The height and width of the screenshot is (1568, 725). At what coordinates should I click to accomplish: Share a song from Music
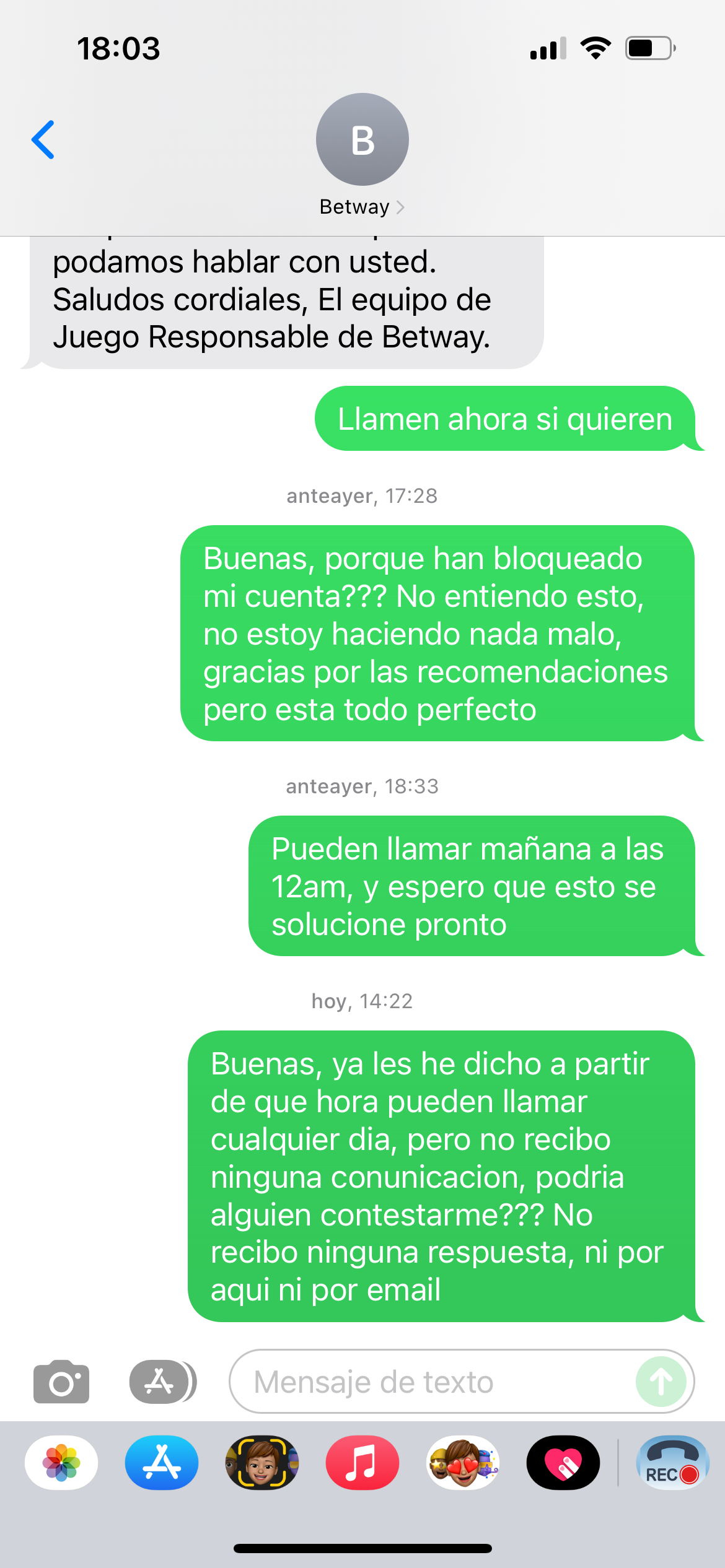click(x=362, y=1463)
